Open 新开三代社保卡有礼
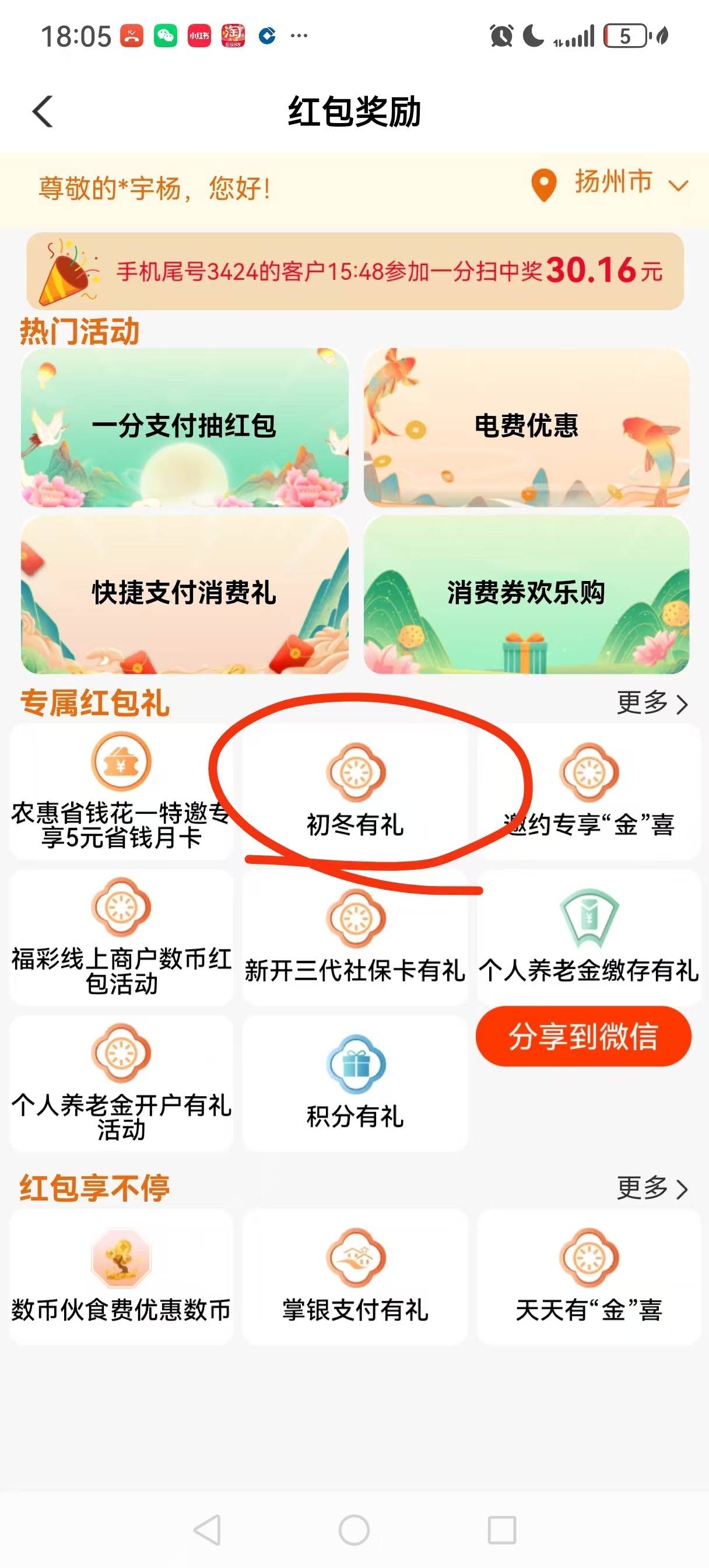 pyautogui.click(x=355, y=937)
